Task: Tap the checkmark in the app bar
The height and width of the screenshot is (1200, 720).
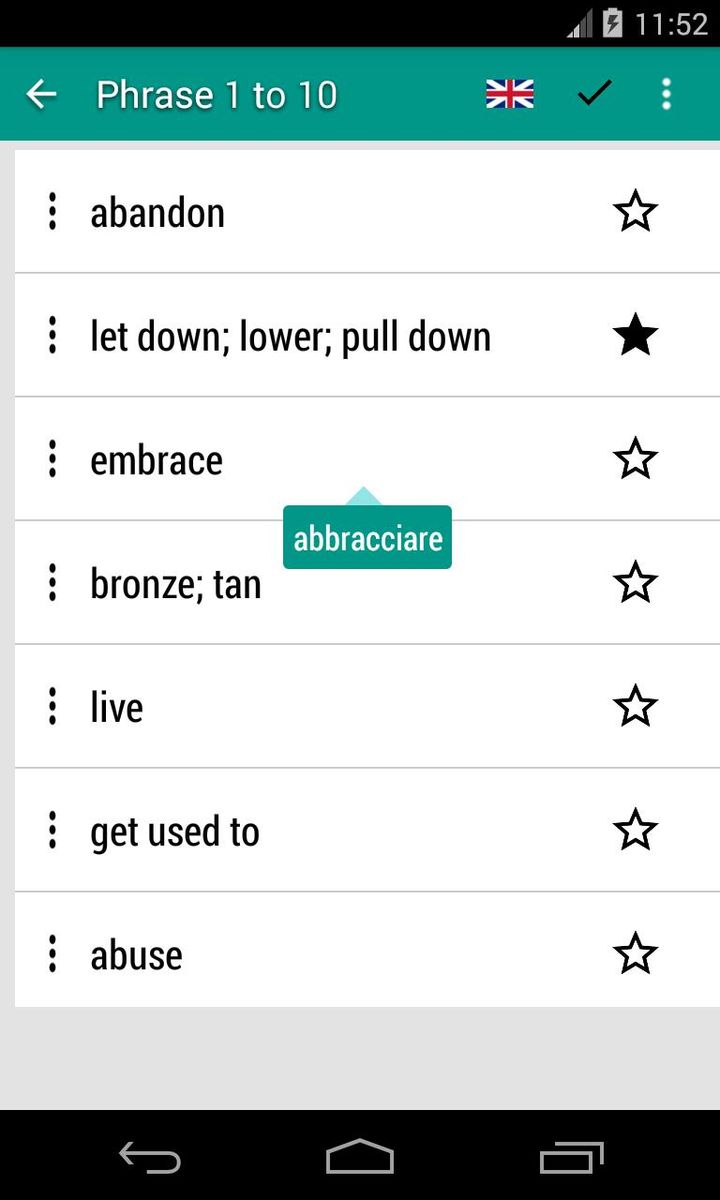Action: pyautogui.click(x=594, y=95)
